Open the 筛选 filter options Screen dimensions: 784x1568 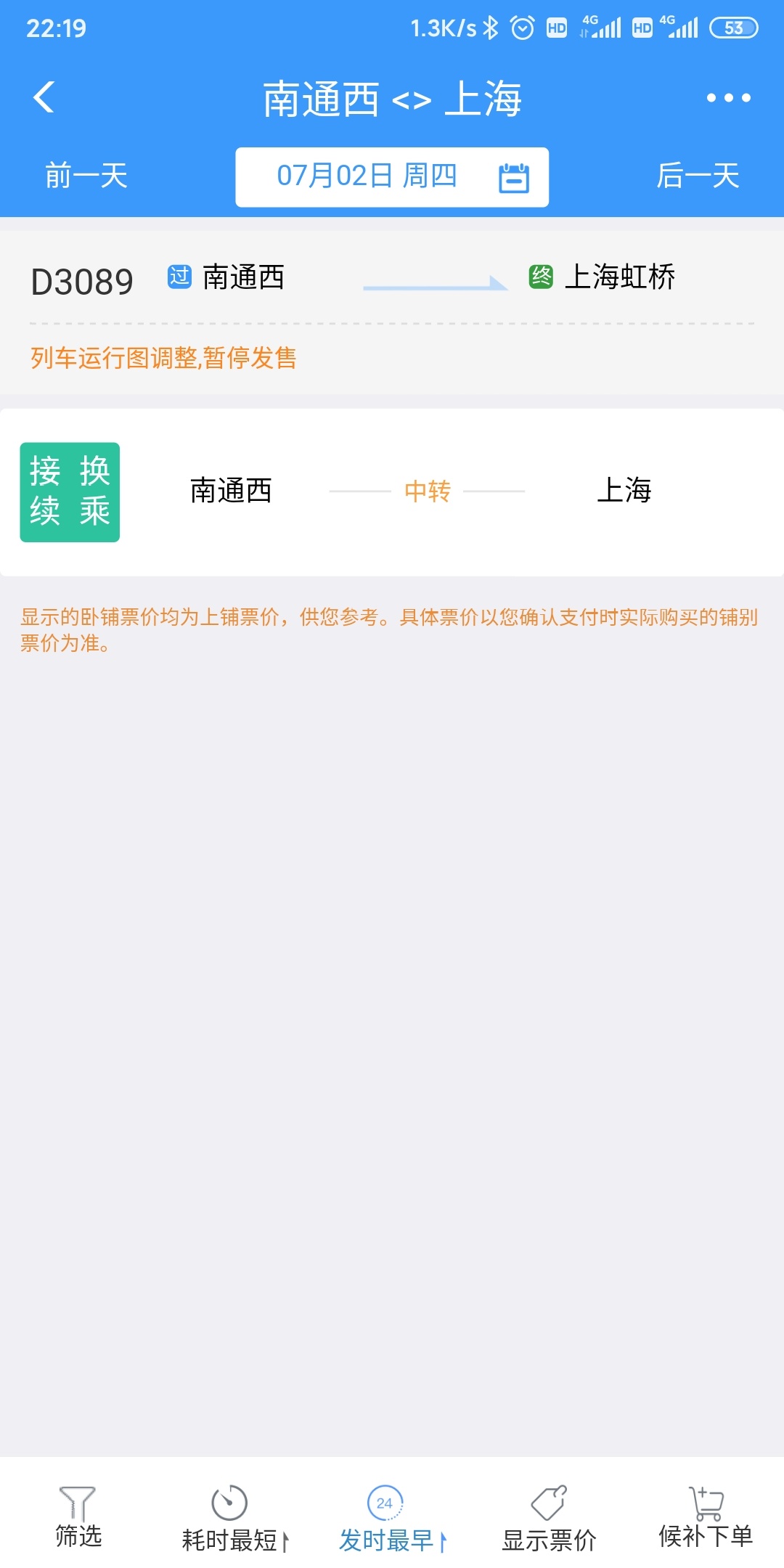pos(78,1516)
